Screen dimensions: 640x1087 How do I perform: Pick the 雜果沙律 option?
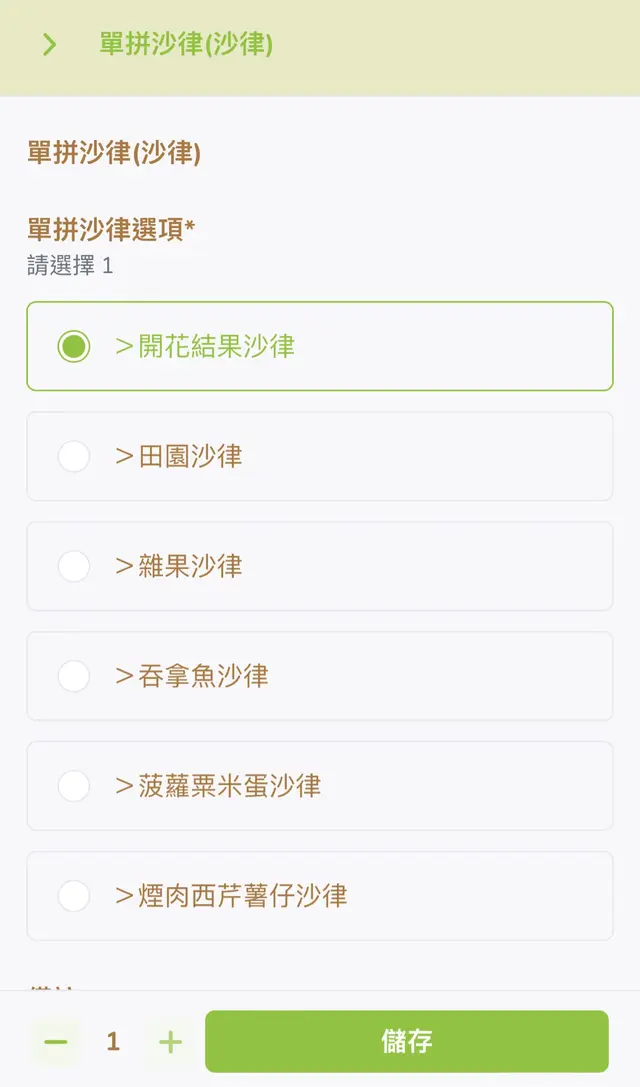(x=319, y=566)
